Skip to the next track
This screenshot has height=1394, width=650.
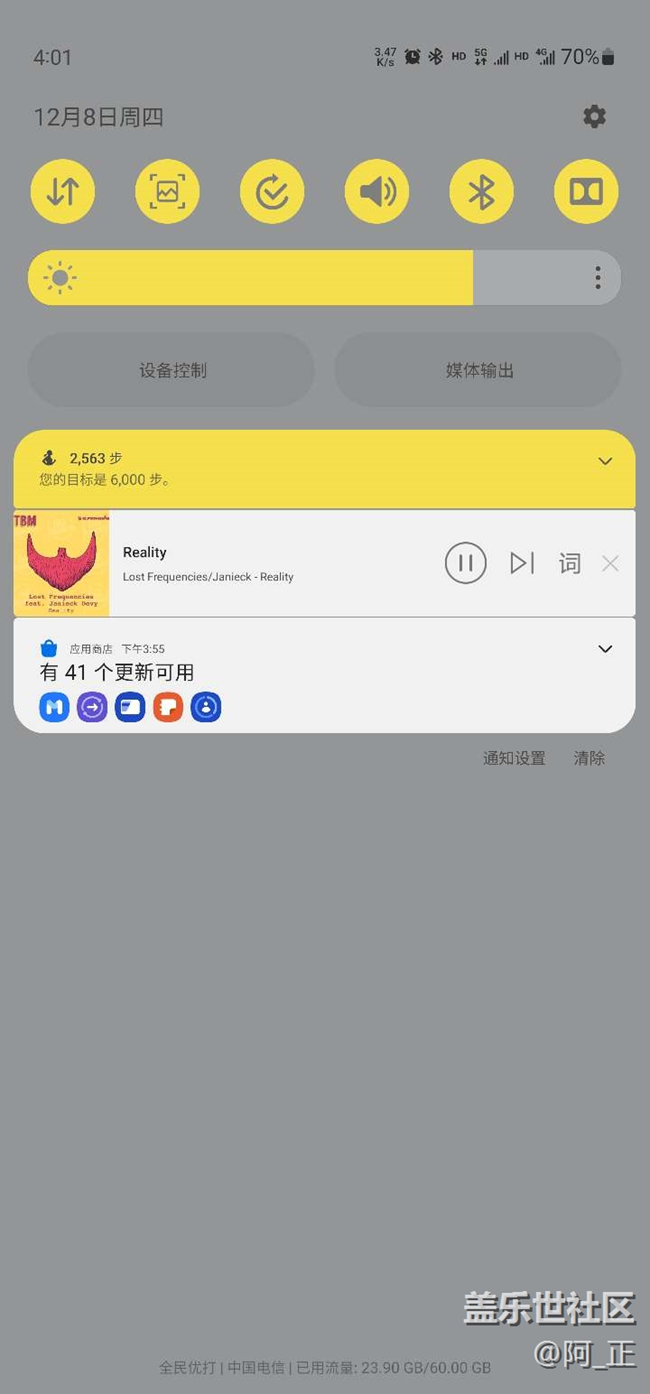522,563
